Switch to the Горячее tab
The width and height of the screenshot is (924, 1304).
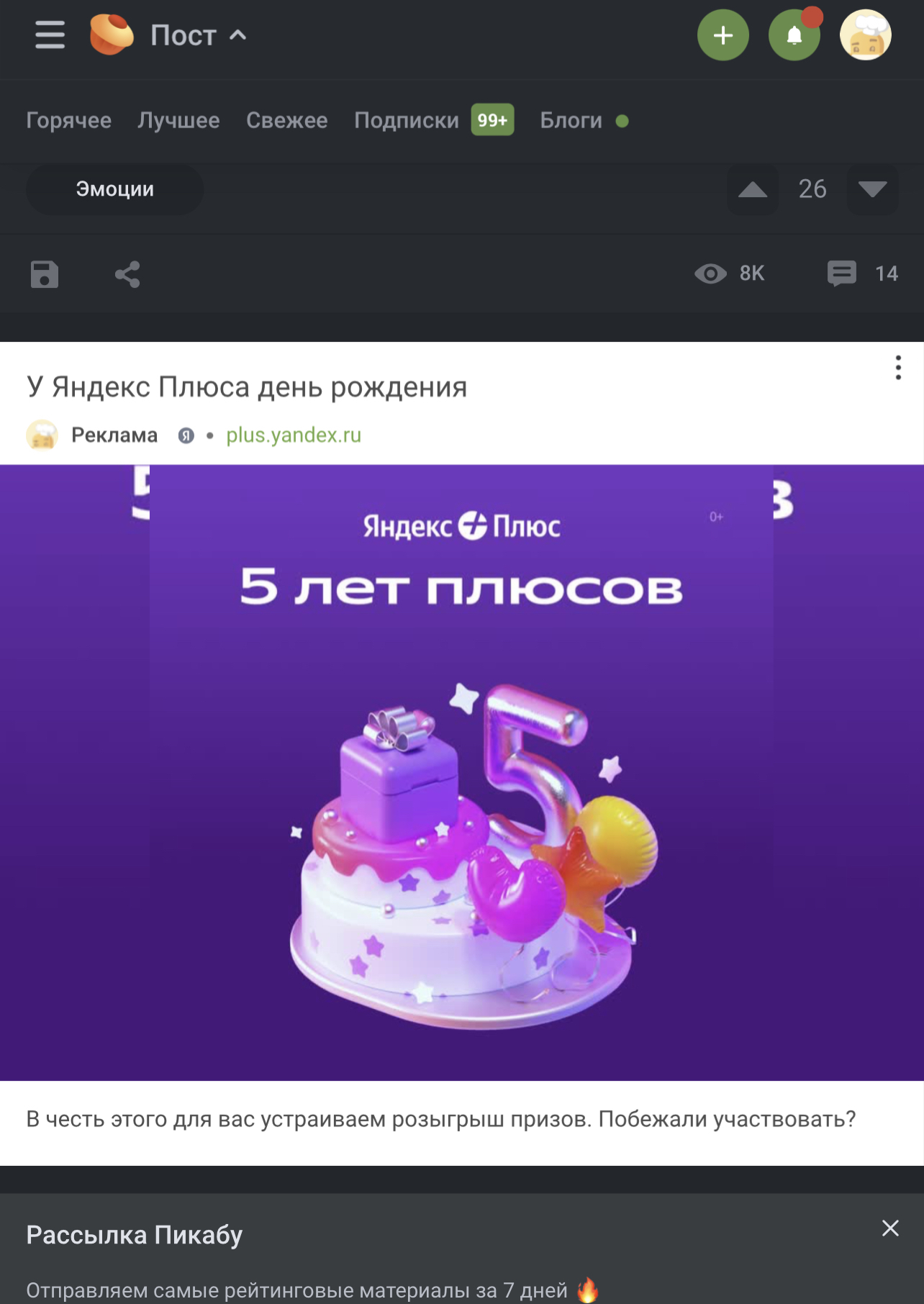69,120
